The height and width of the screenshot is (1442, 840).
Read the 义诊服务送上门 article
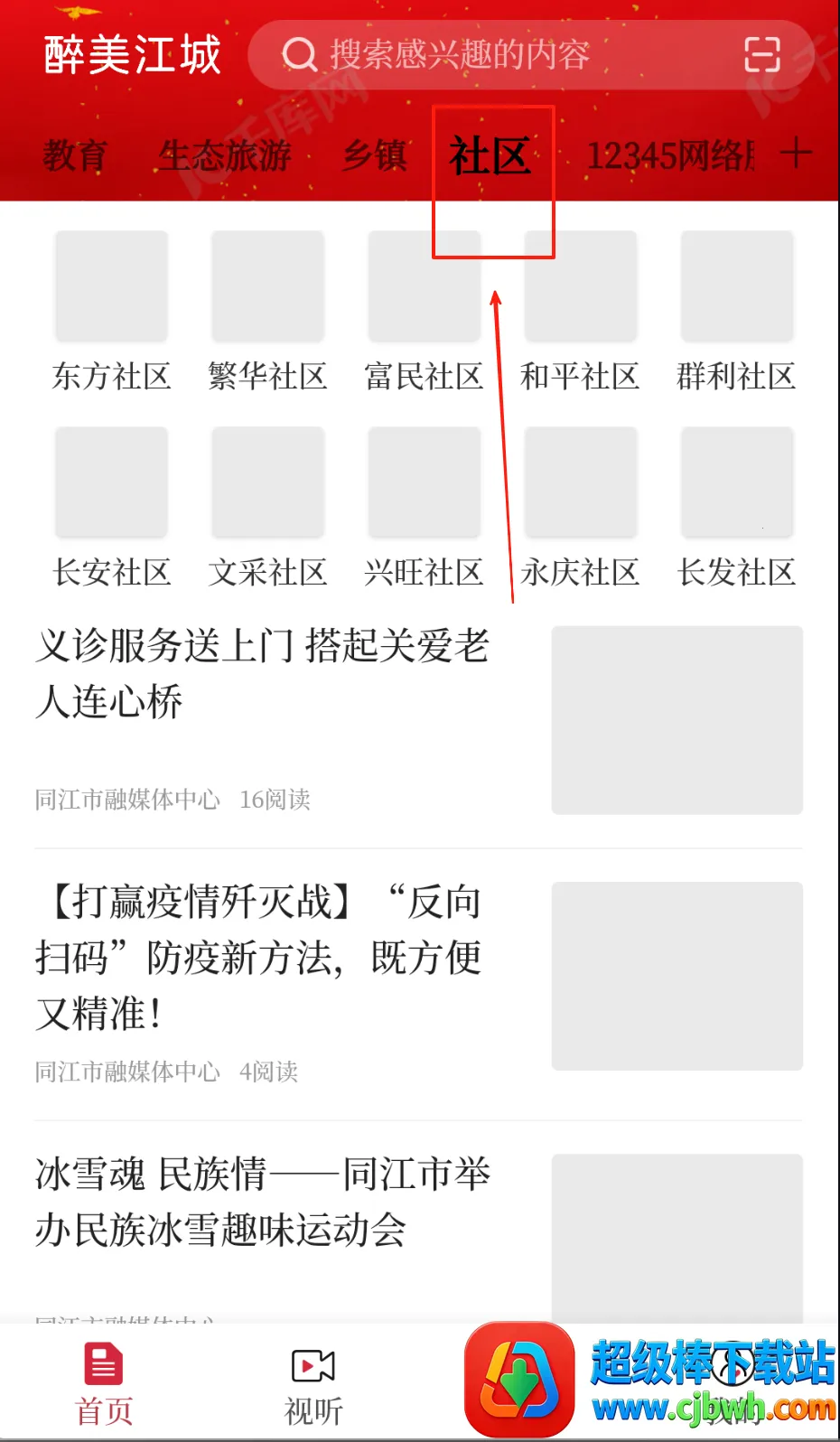pyautogui.click(x=262, y=673)
